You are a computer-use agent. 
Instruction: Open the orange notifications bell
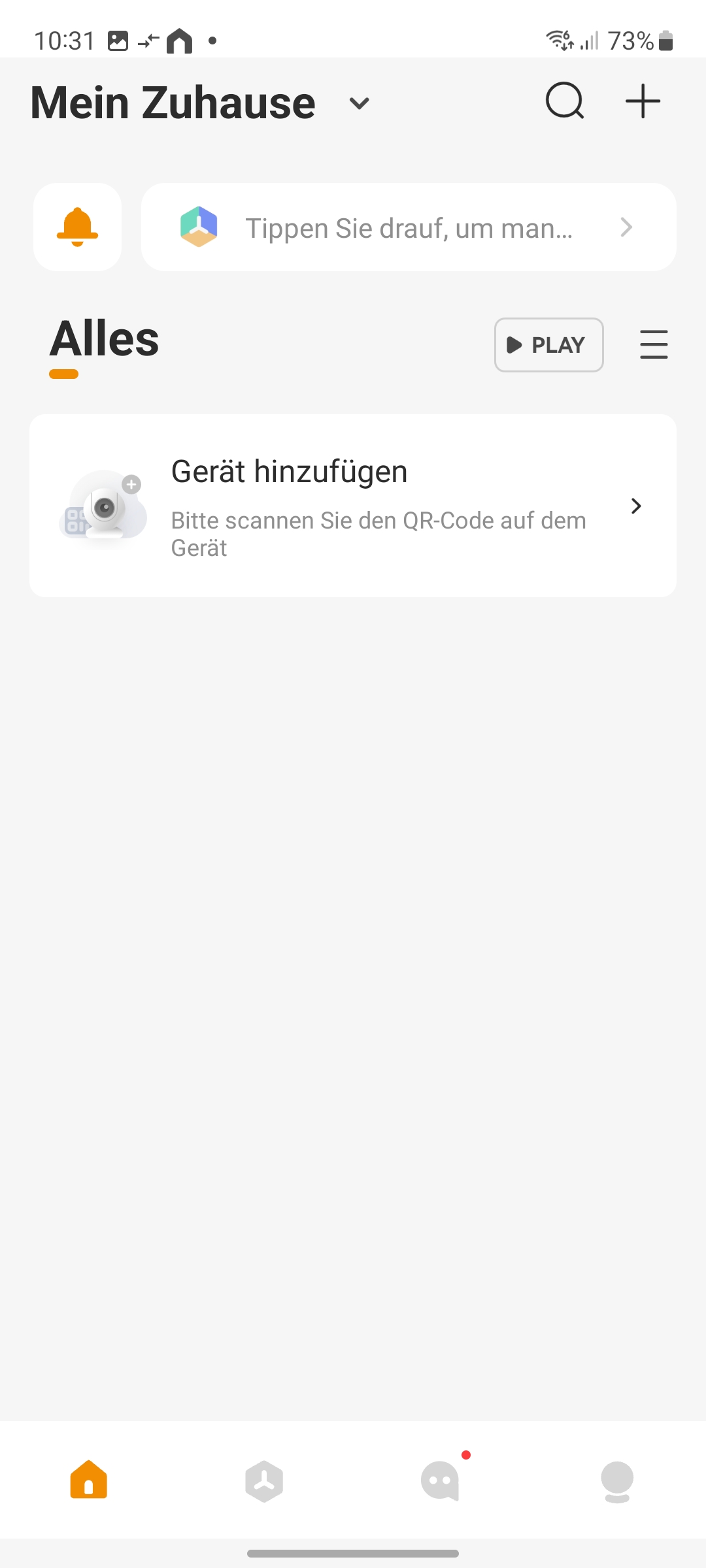pyautogui.click(x=78, y=227)
